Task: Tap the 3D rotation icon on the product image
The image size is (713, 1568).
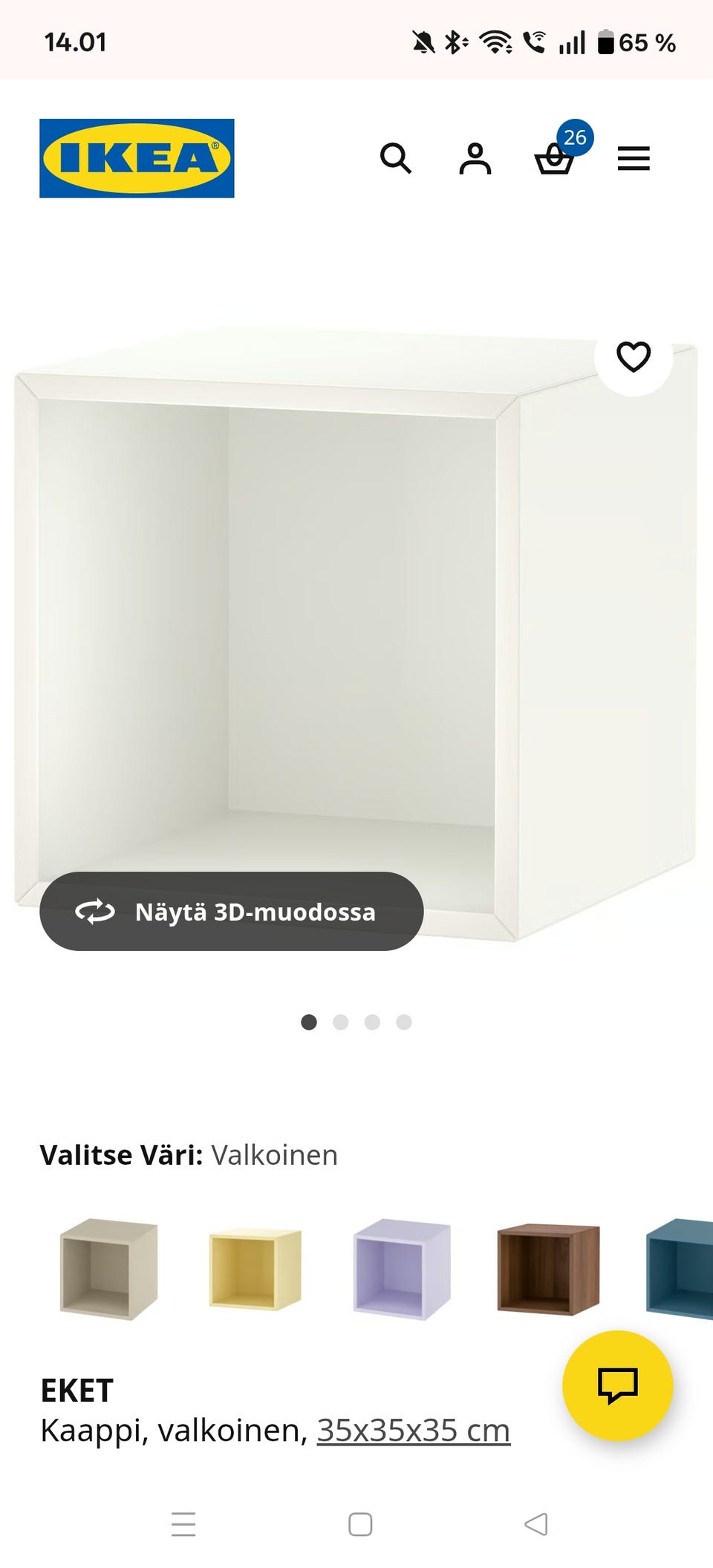Action: click(x=97, y=912)
